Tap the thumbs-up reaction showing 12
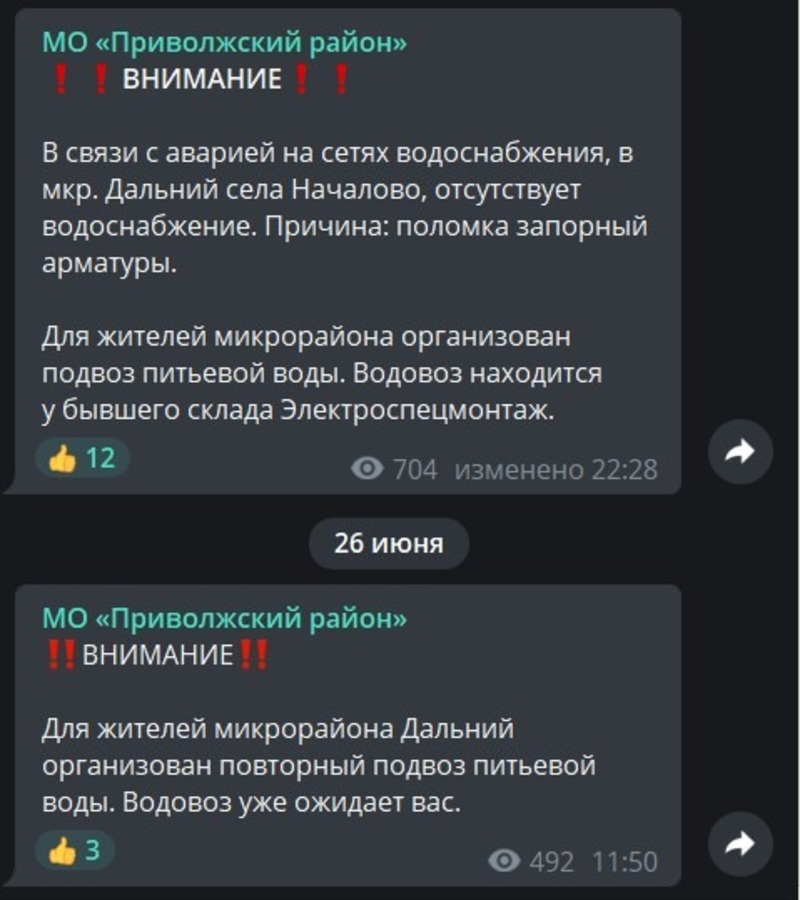800x900 pixels. click(x=82, y=458)
